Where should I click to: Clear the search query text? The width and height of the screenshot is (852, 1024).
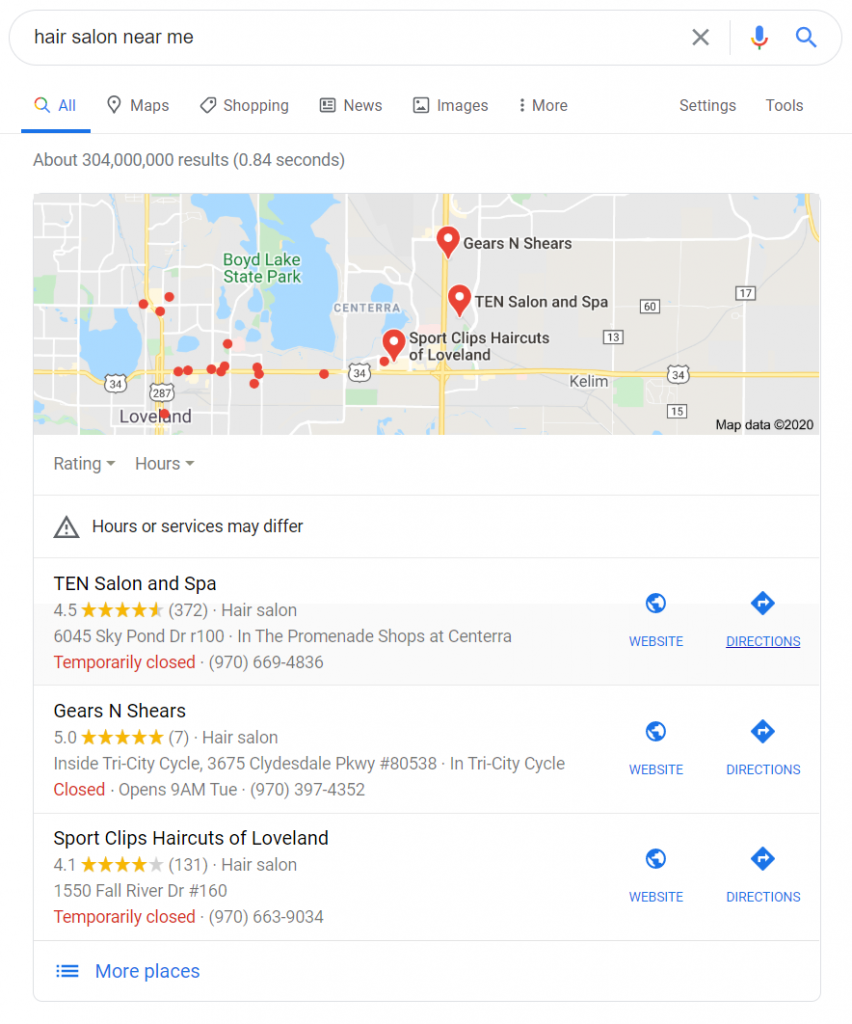[x=700, y=38]
